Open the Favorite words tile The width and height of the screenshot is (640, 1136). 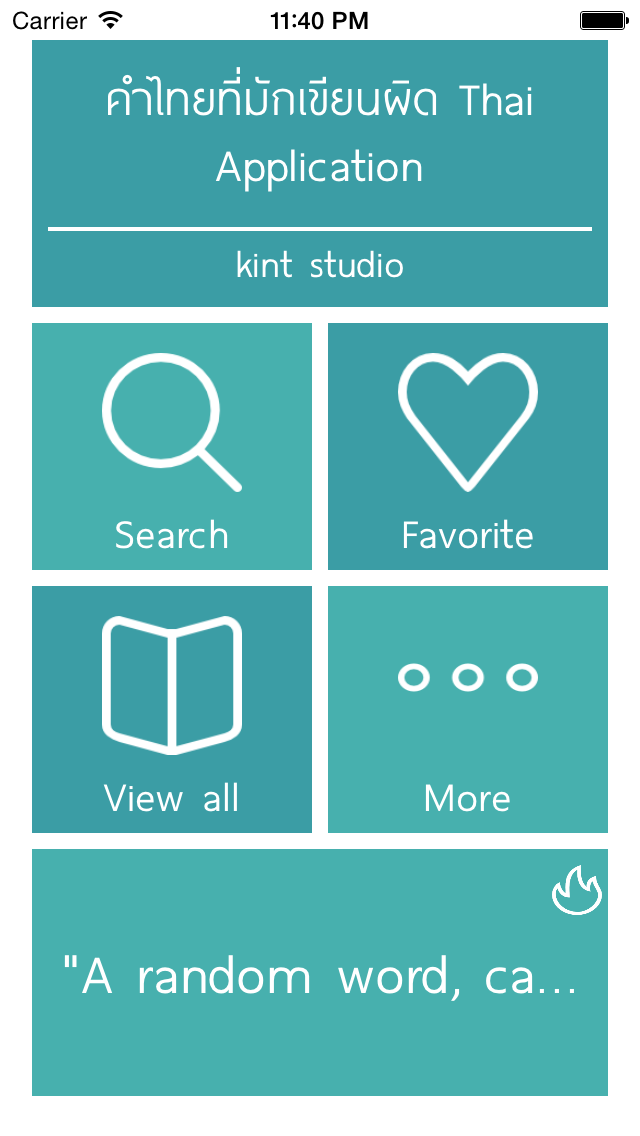coord(468,446)
